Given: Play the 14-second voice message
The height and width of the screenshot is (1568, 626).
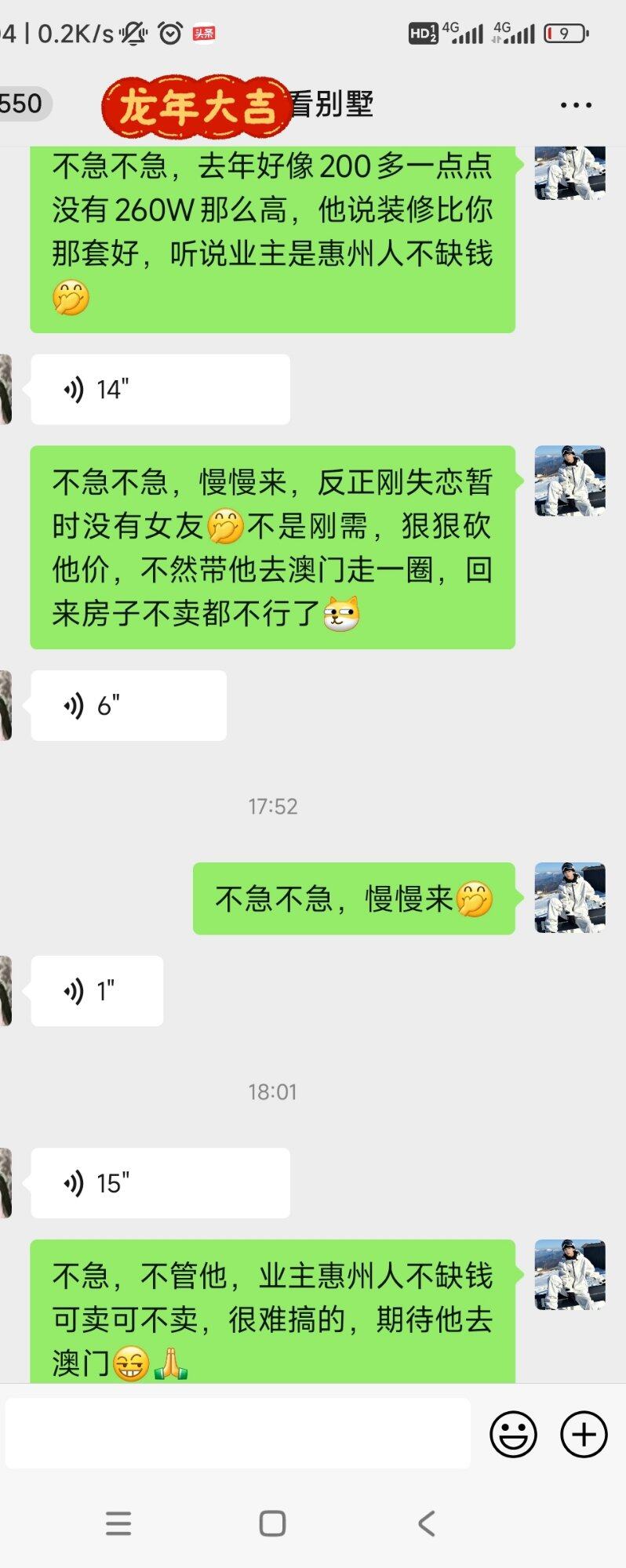Looking at the screenshot, I should (160, 390).
